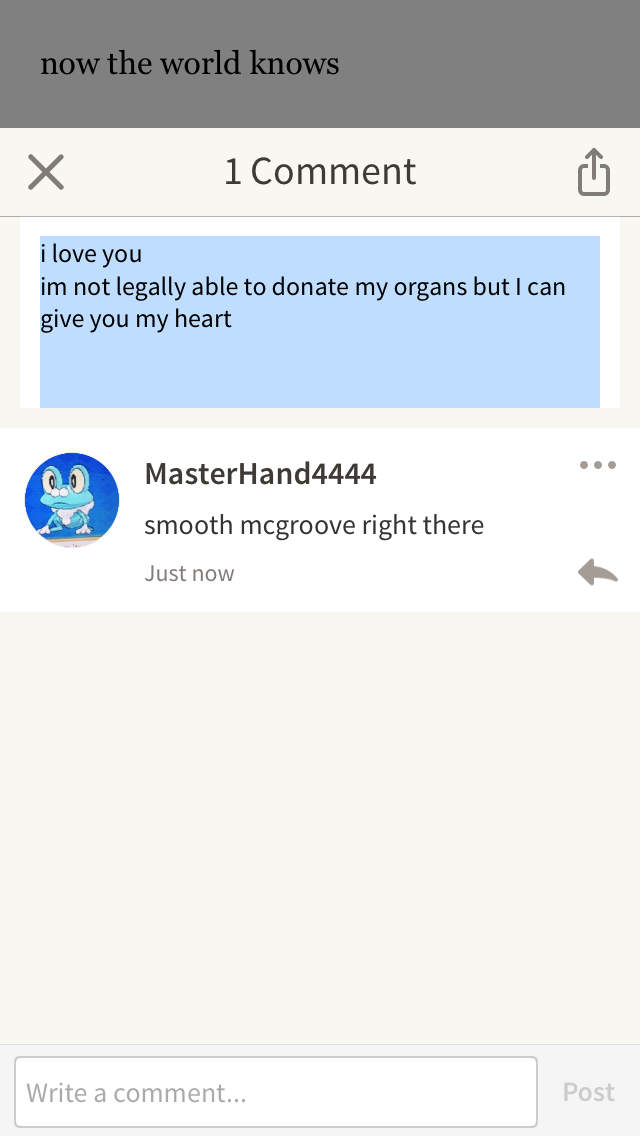Open options menu on MasterHand4444's comment

pos(597,465)
